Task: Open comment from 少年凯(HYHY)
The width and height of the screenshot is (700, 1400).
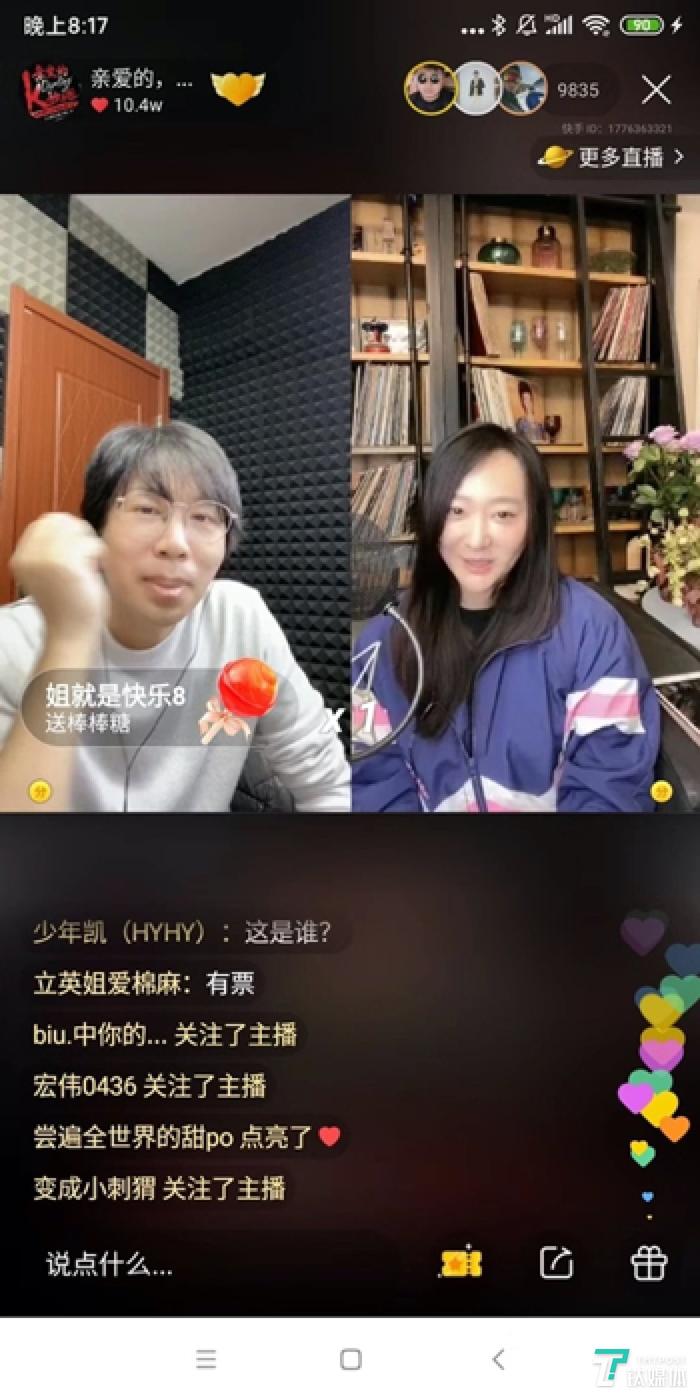Action: pos(181,933)
